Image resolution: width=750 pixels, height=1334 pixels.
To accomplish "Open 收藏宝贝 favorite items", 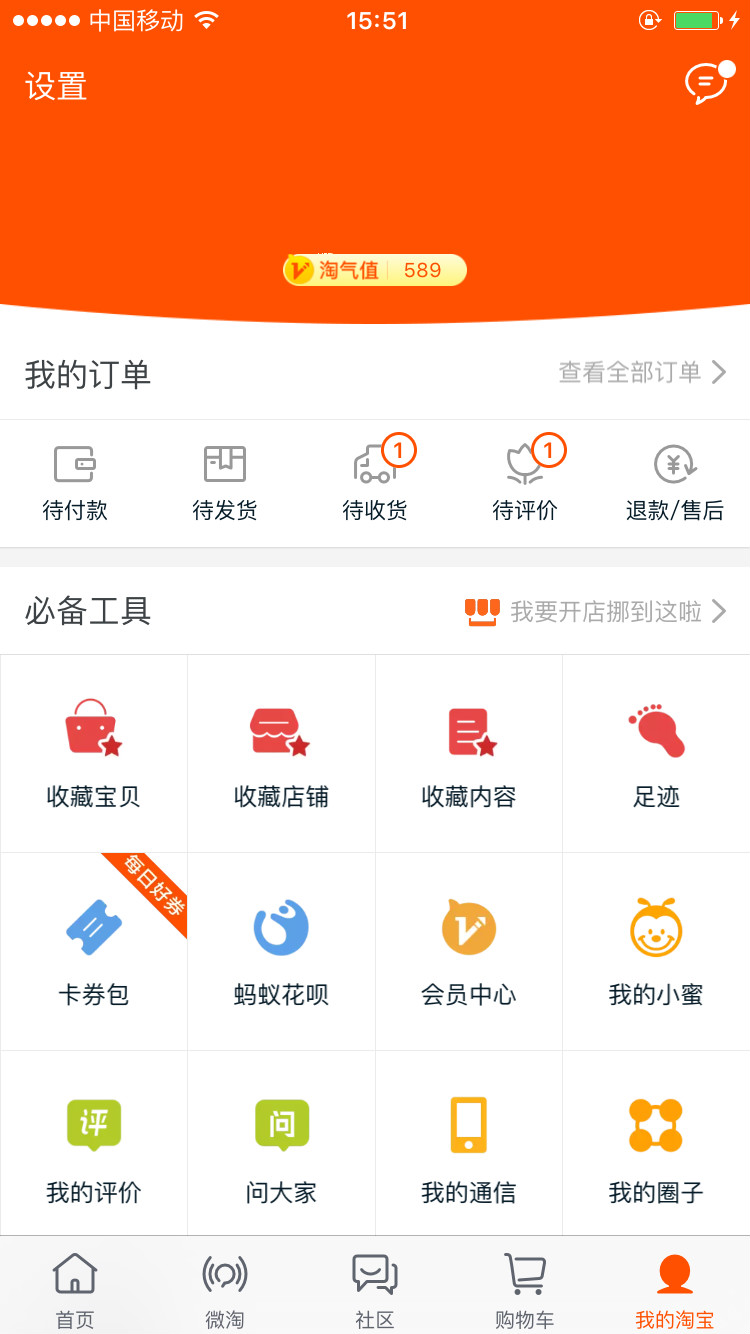I will pos(94,754).
